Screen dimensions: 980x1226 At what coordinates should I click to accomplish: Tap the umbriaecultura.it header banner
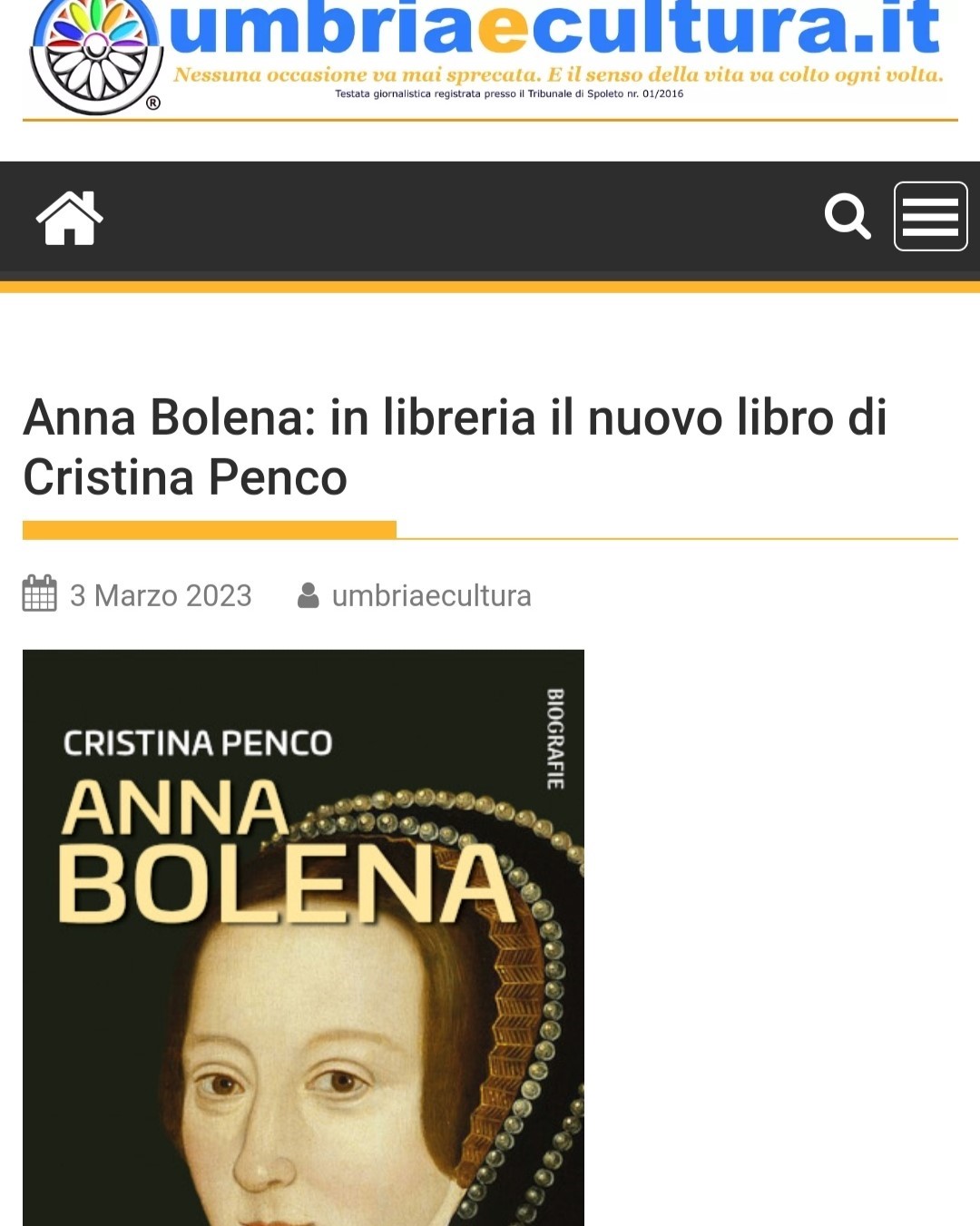click(x=490, y=56)
